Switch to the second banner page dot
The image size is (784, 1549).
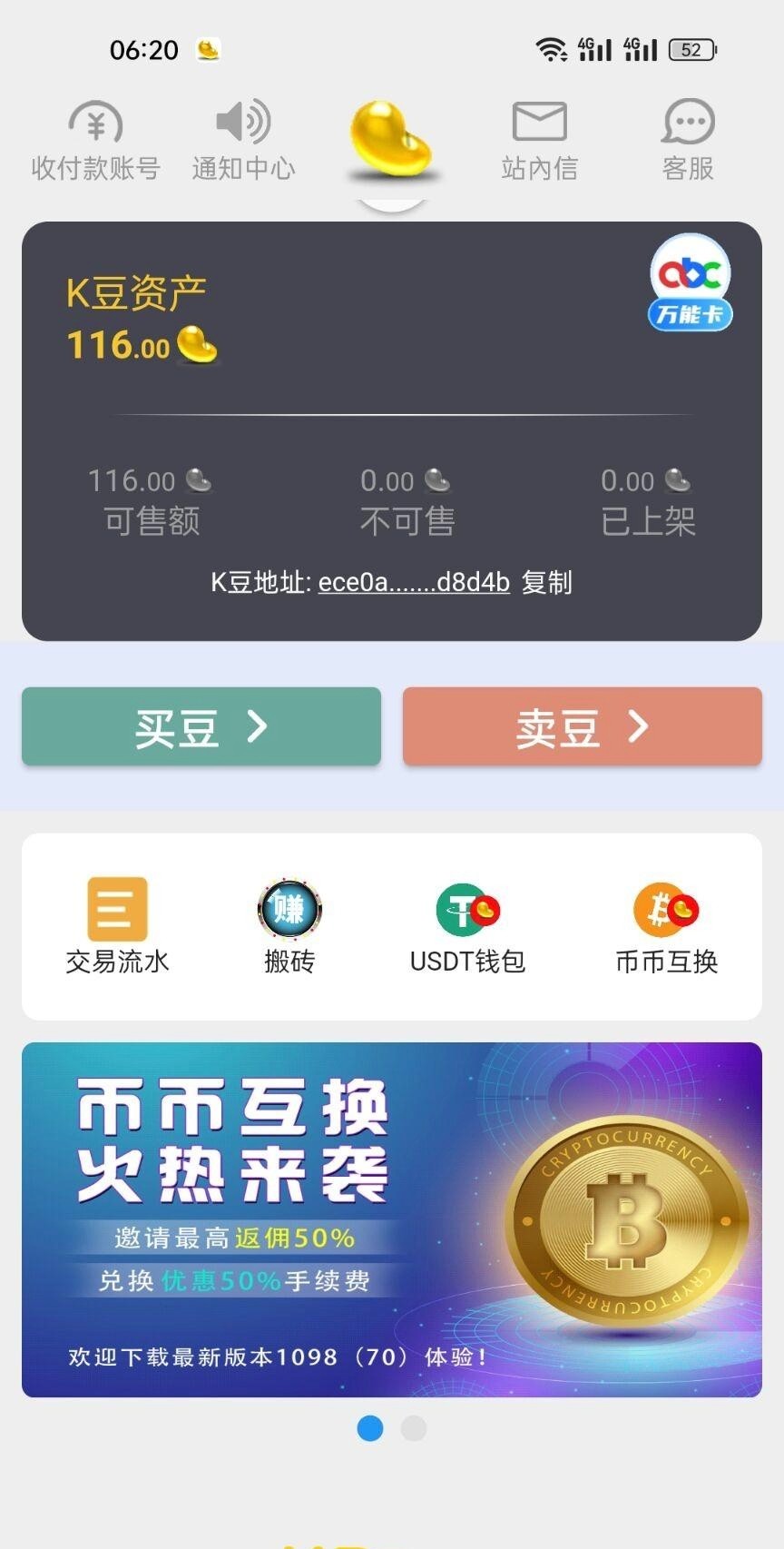(414, 1428)
